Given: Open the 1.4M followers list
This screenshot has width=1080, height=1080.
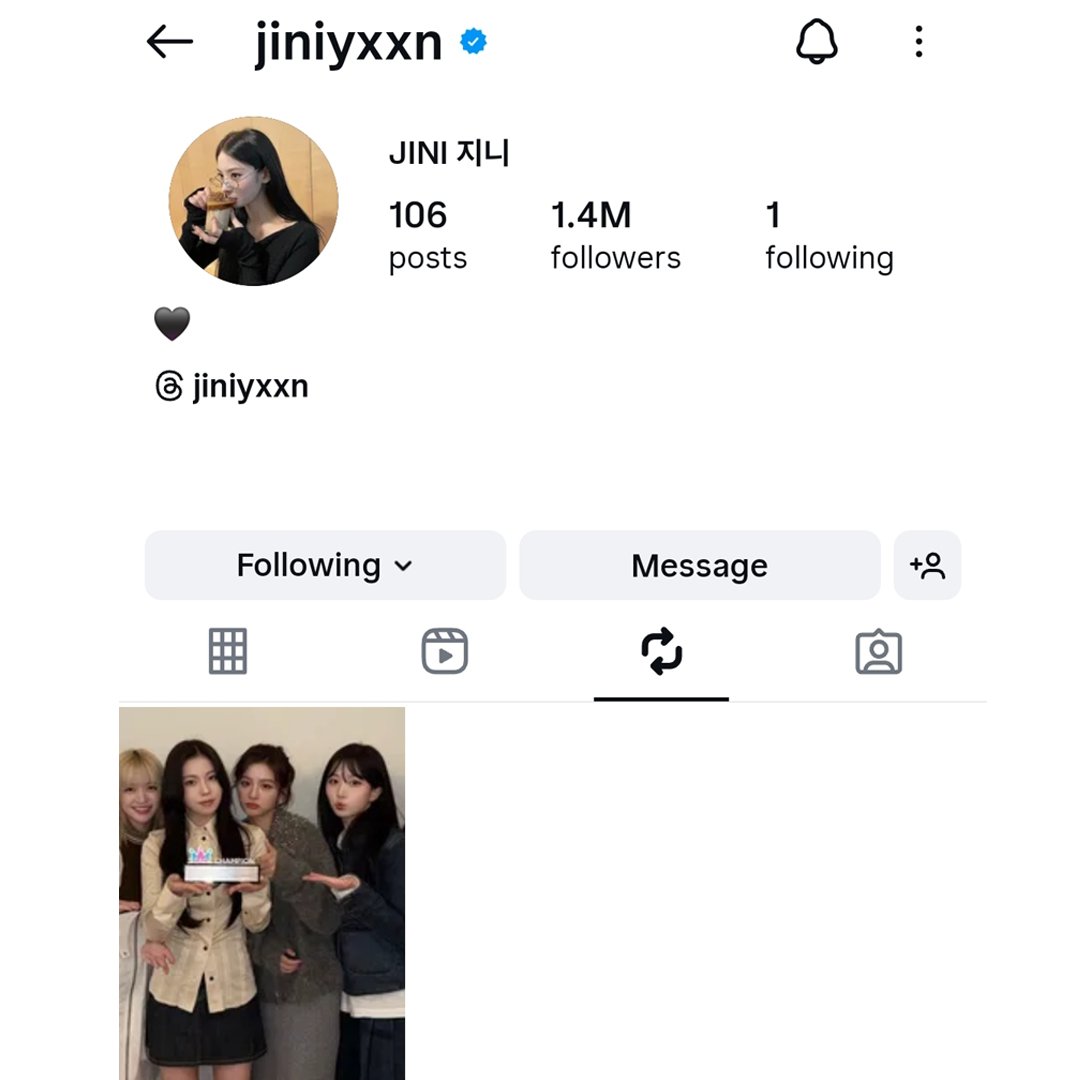Looking at the screenshot, I should click(x=614, y=235).
